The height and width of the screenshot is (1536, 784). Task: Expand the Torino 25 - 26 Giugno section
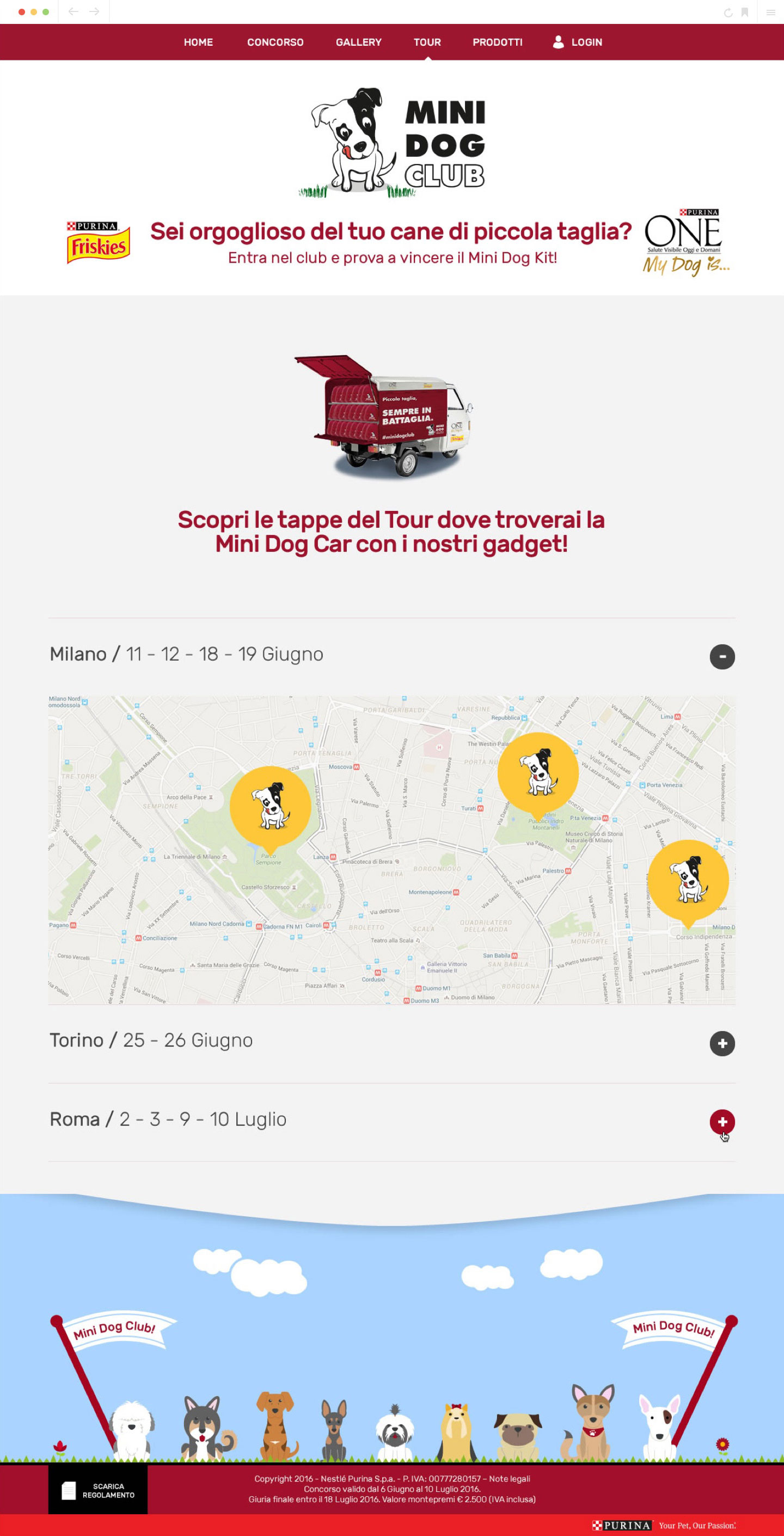(721, 1043)
